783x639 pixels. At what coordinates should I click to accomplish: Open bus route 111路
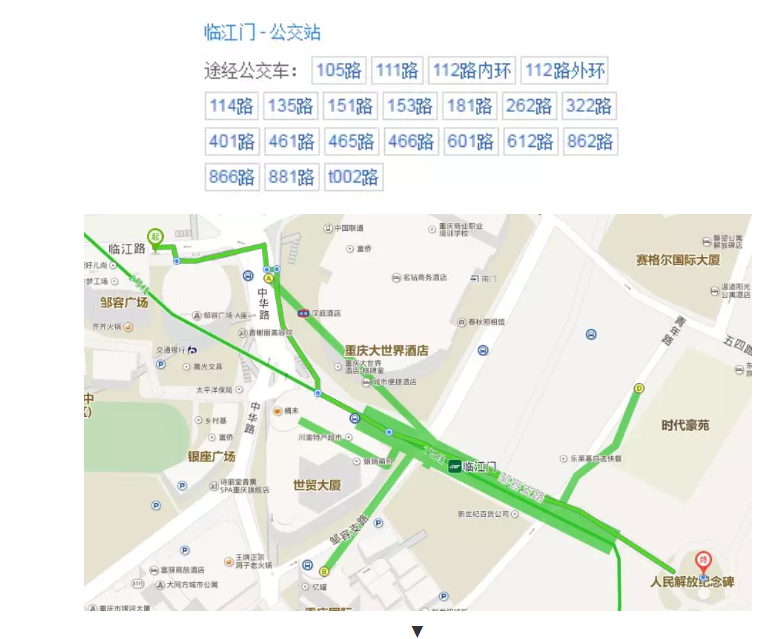(x=397, y=71)
